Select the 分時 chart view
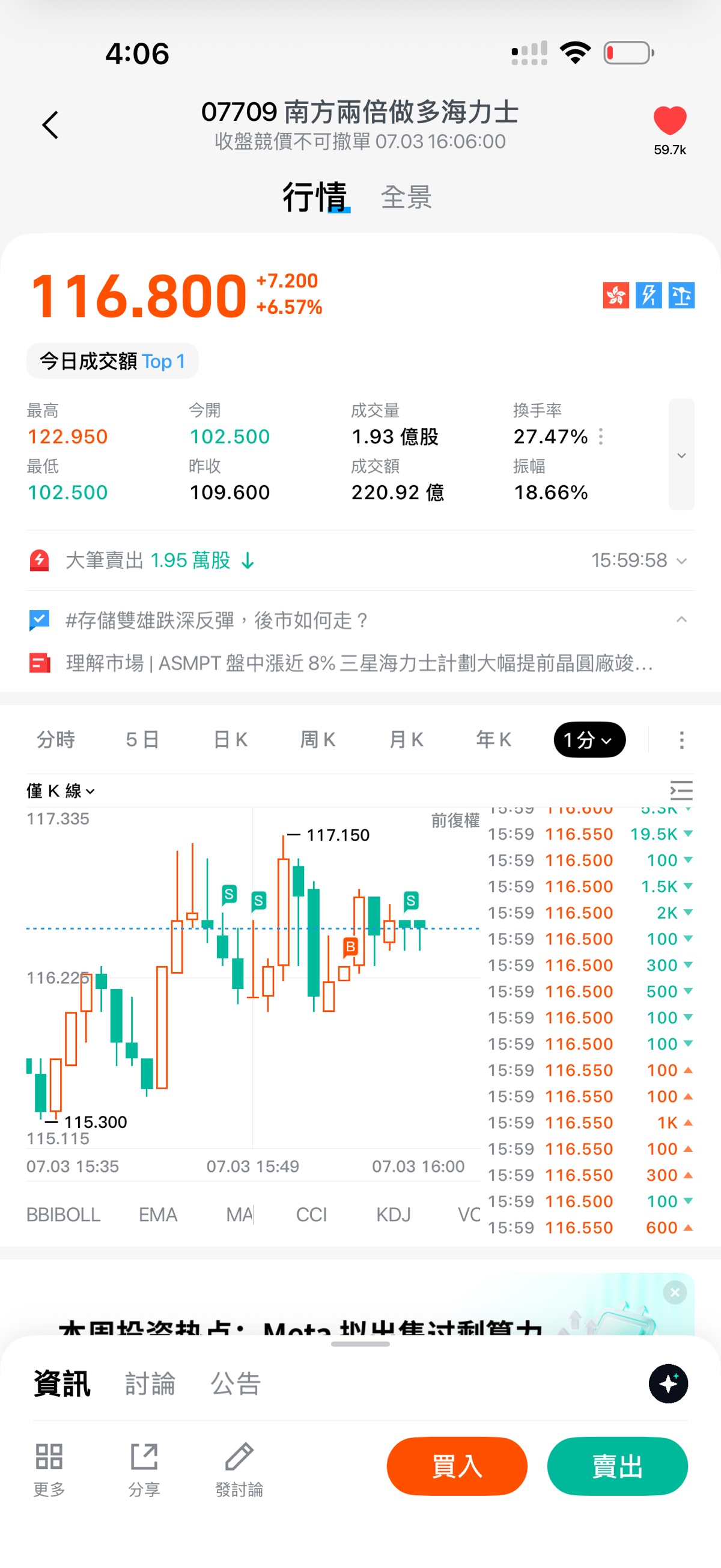The height and width of the screenshot is (1568, 721). pos(56,740)
